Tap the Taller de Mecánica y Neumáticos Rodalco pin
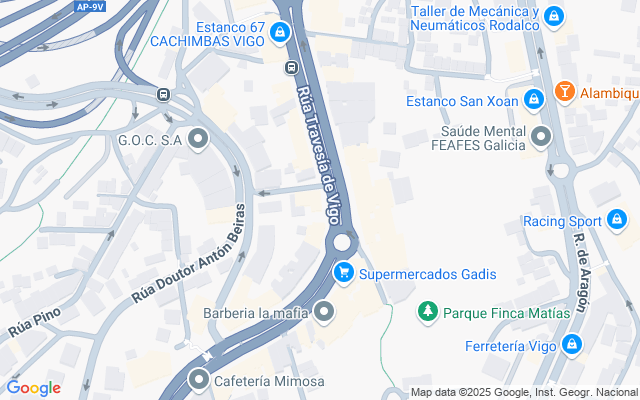Image resolution: width=640 pixels, height=400 pixels. [x=554, y=17]
